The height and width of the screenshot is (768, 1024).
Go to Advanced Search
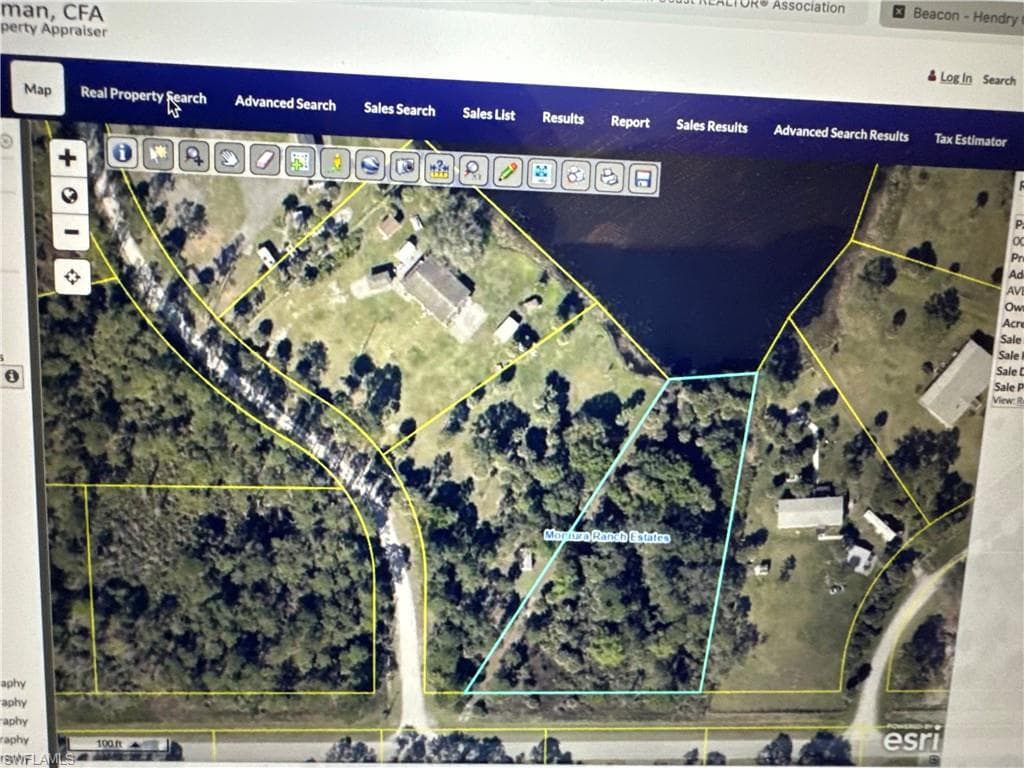tap(285, 103)
